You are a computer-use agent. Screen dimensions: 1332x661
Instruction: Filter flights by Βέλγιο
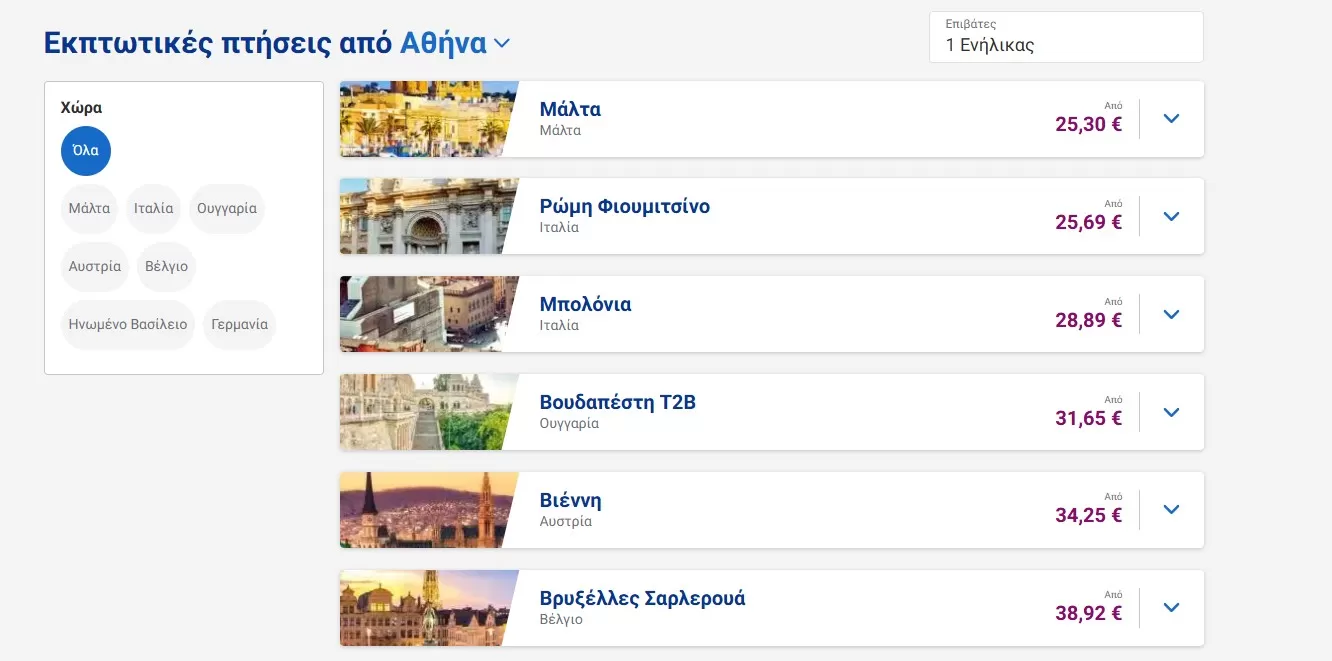click(166, 267)
